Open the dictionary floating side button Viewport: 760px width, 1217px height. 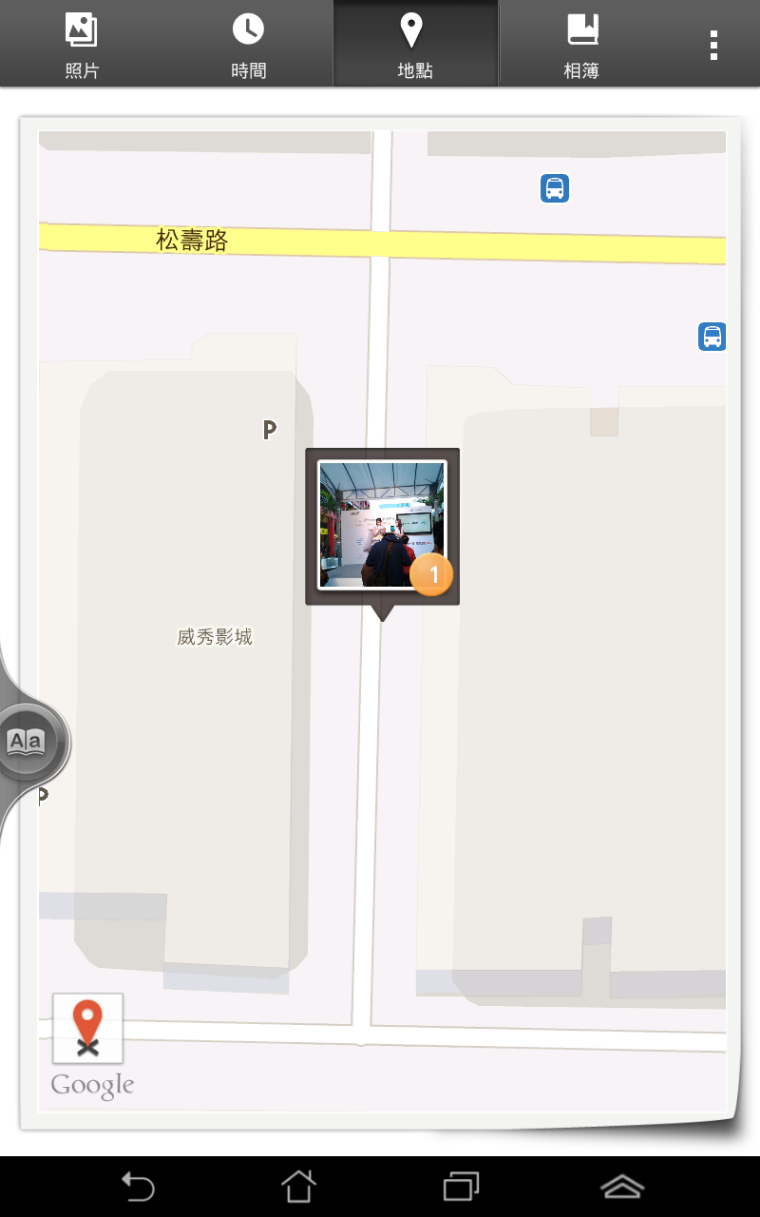(x=27, y=742)
